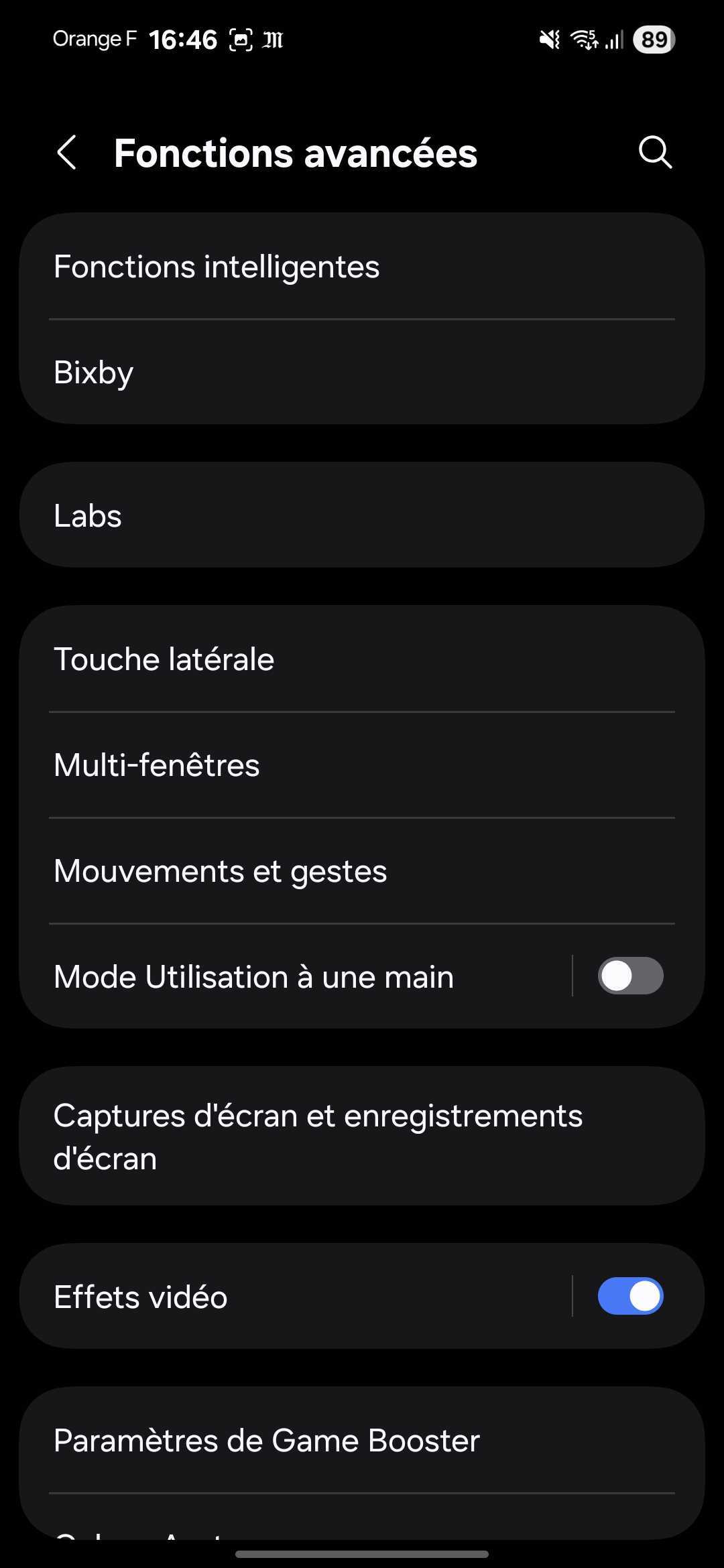Open Bixby settings
This screenshot has height=1568, width=724.
tap(362, 372)
